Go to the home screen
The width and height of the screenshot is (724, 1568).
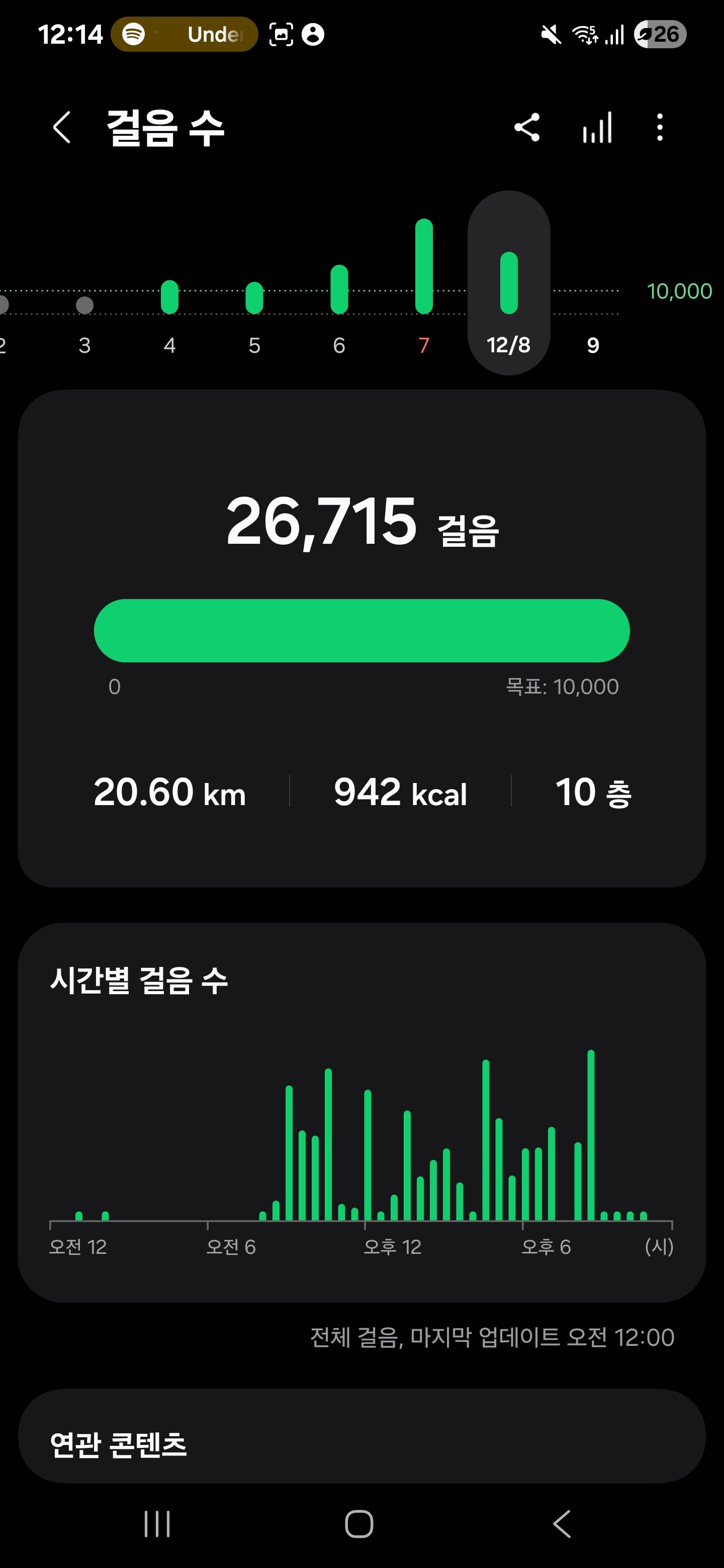pyautogui.click(x=359, y=1524)
